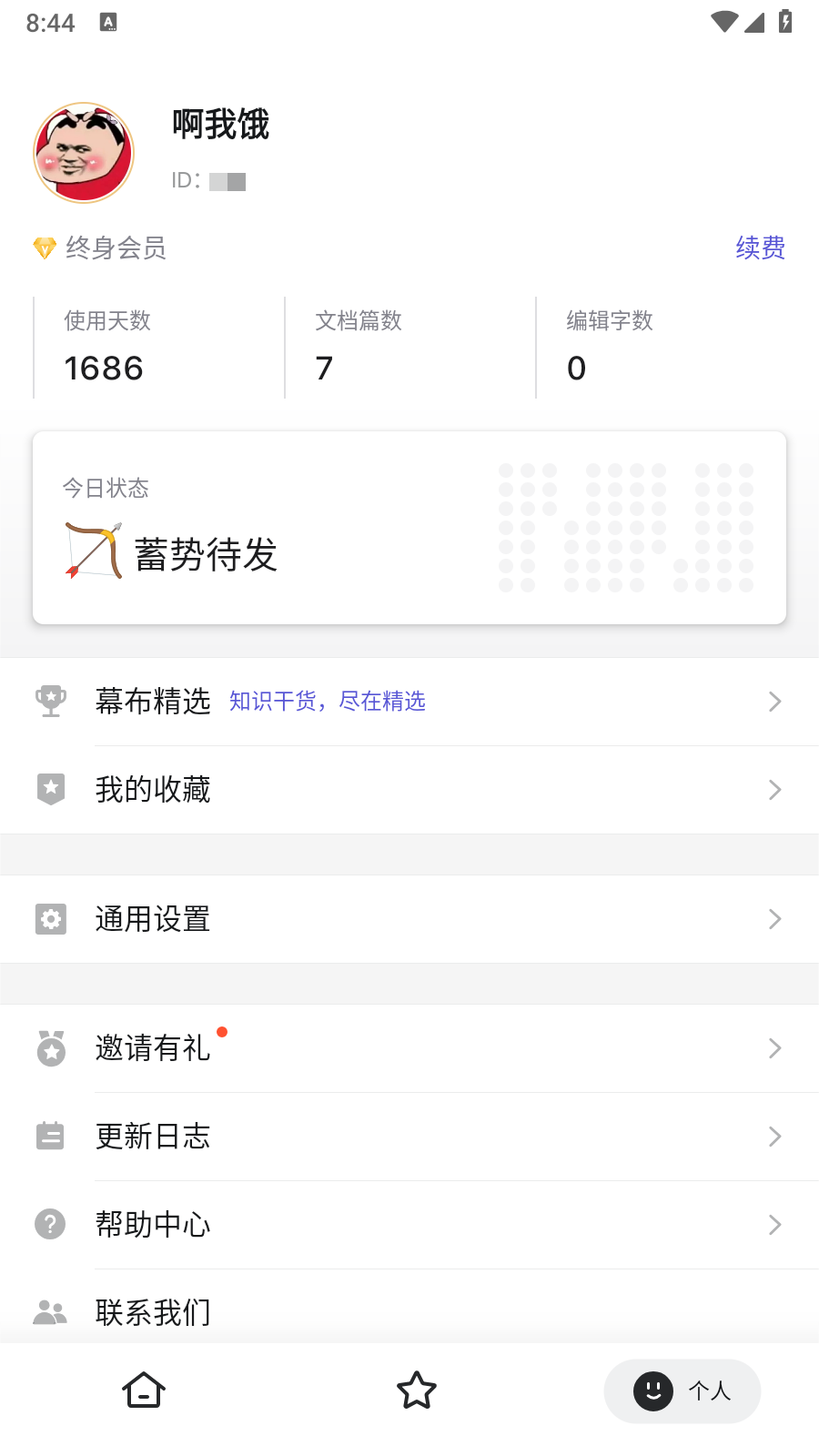The height and width of the screenshot is (1456, 819).
Task: Switch to the star favorites tab
Action: [417, 1390]
